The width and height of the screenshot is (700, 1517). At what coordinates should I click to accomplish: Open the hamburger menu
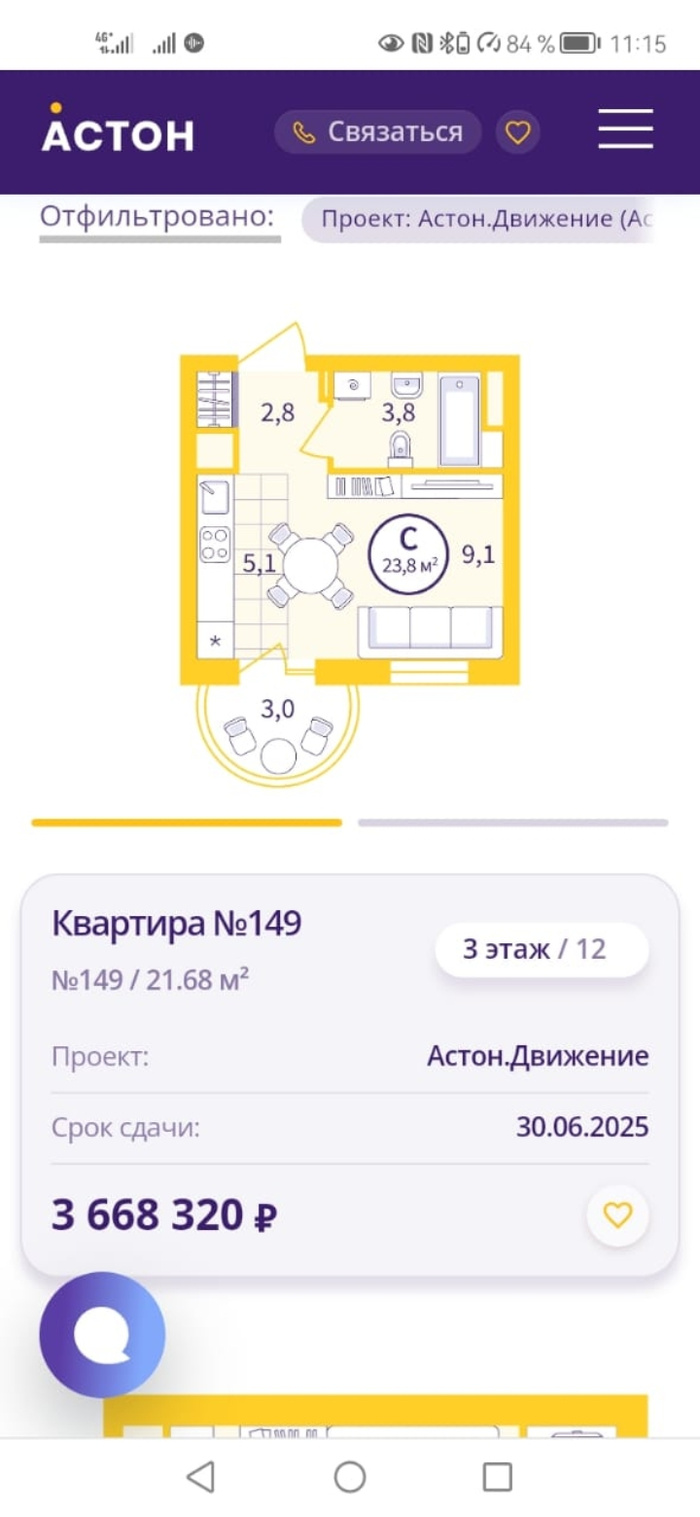click(x=625, y=130)
